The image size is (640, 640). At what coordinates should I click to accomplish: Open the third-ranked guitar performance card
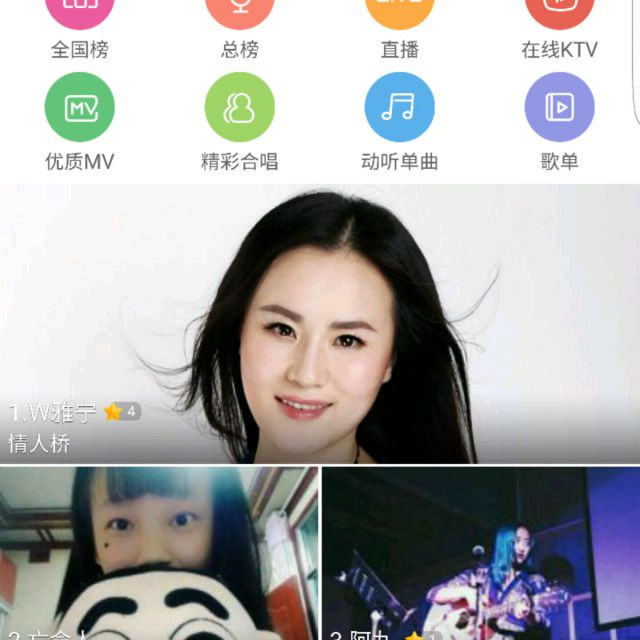pyautogui.click(x=481, y=553)
